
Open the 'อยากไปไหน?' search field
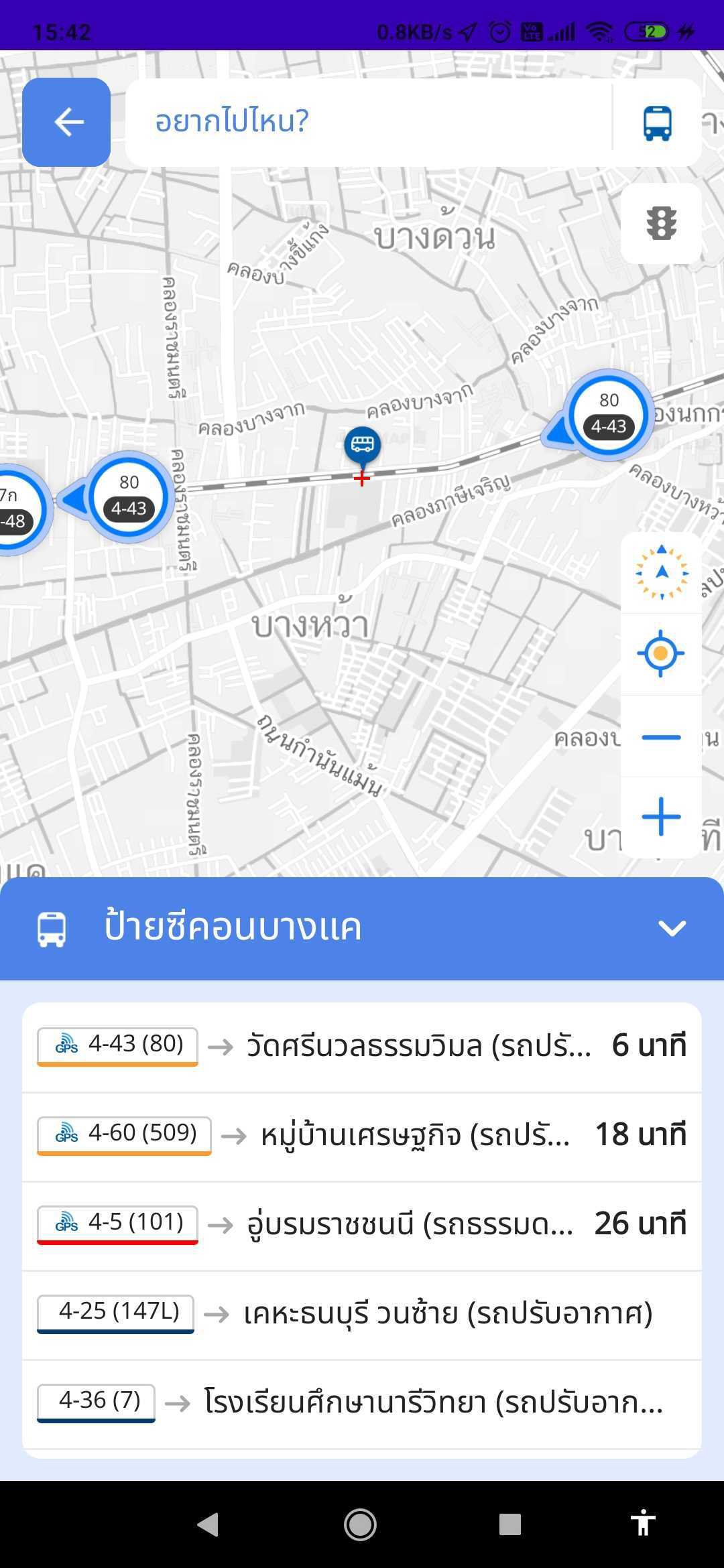[369, 122]
